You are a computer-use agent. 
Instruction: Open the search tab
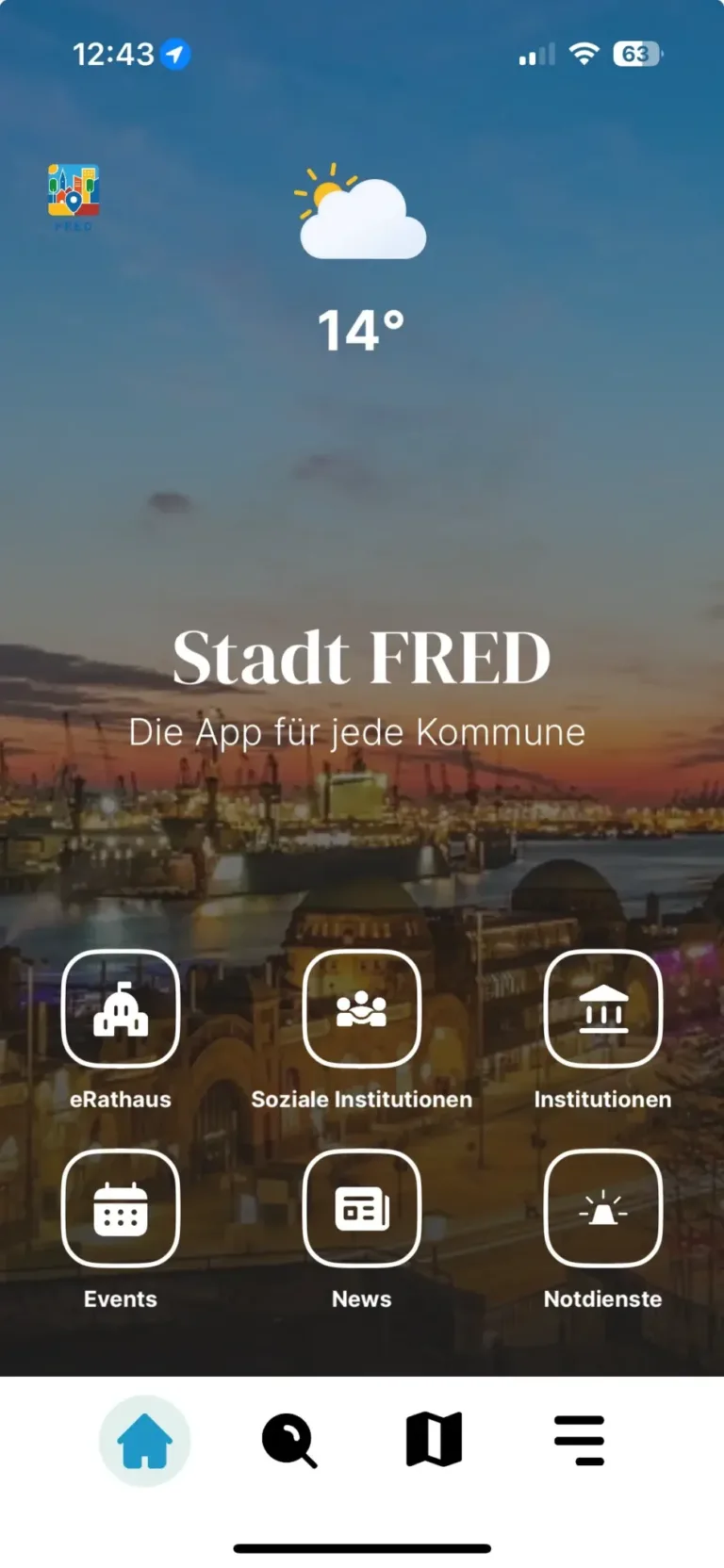(x=288, y=1441)
